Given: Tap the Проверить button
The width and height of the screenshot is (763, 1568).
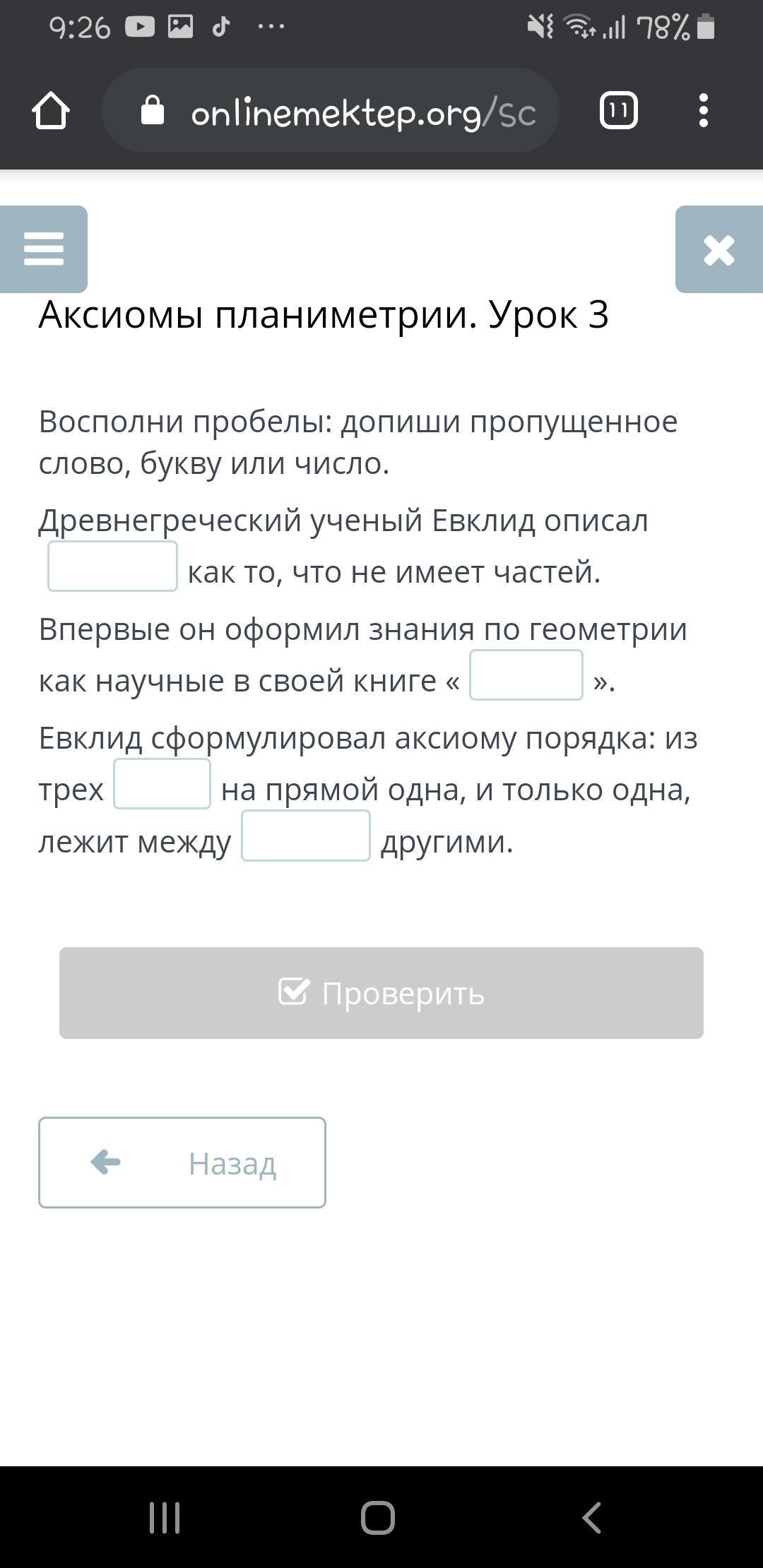Looking at the screenshot, I should click(x=381, y=993).
